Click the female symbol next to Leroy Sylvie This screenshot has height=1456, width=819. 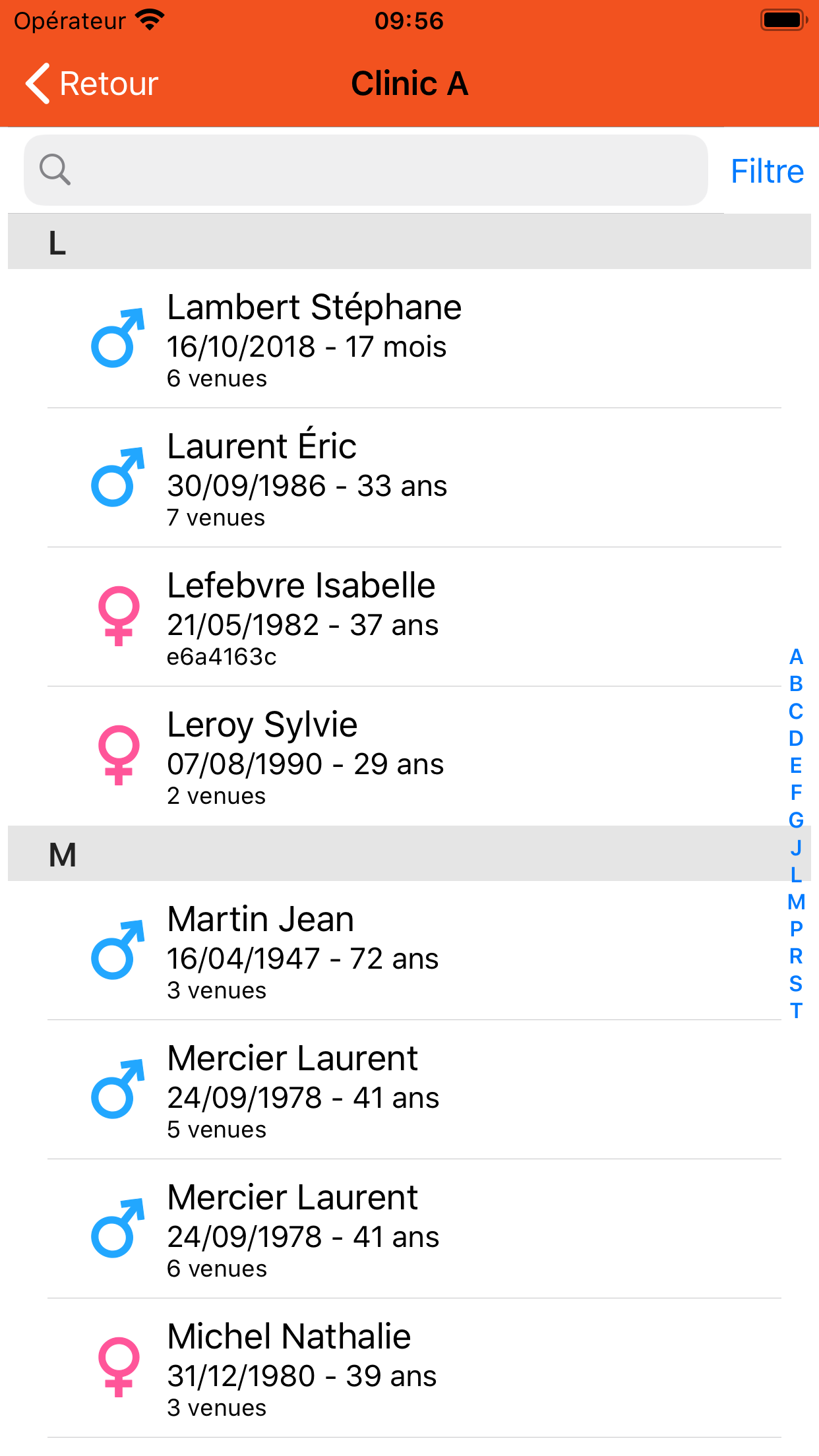pyautogui.click(x=119, y=758)
